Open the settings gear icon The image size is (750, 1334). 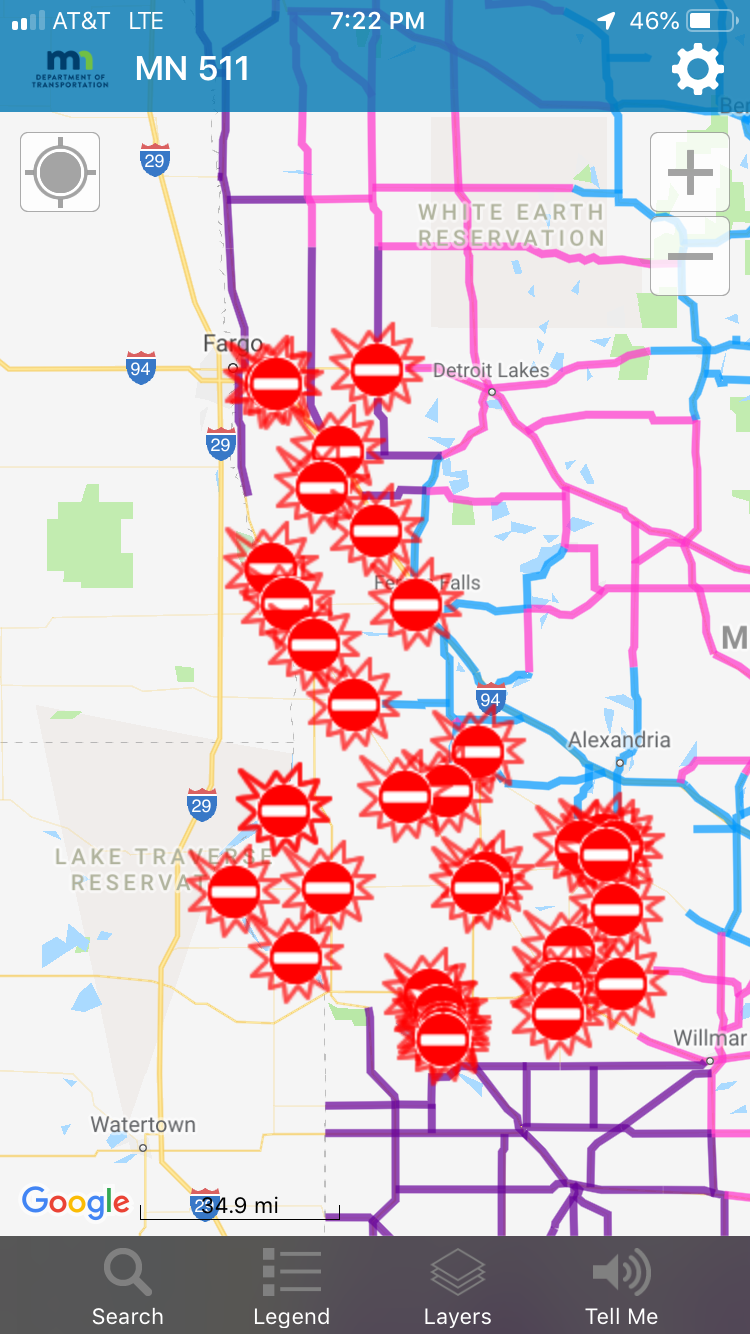click(697, 69)
